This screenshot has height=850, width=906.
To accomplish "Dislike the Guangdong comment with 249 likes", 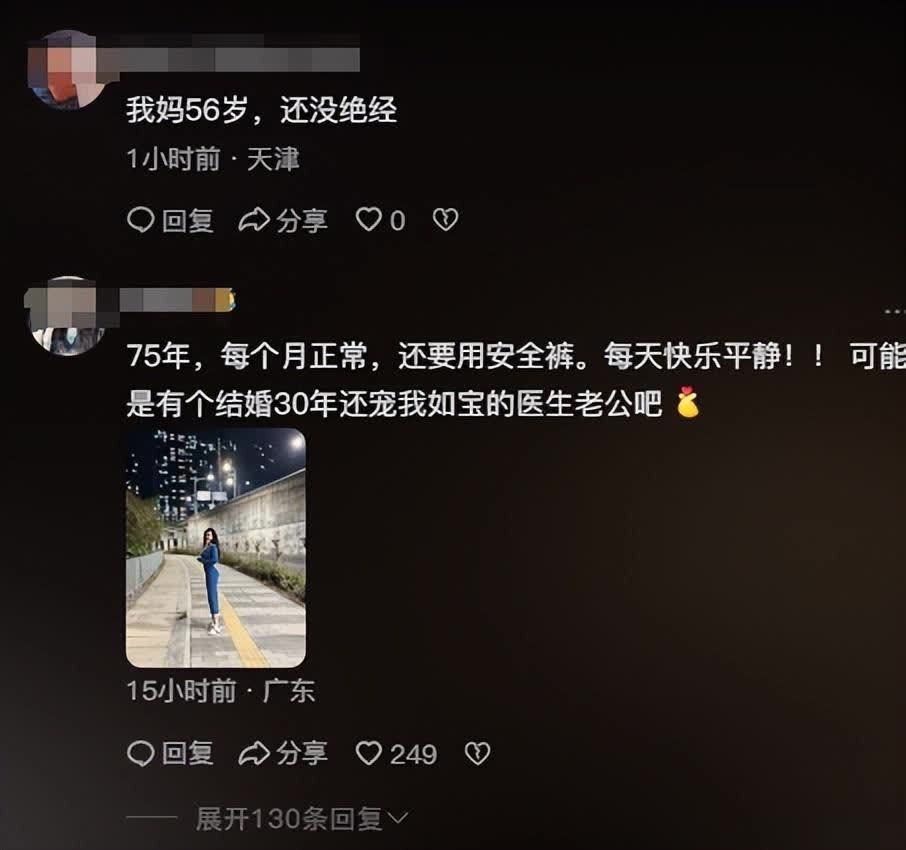I will click(x=478, y=753).
